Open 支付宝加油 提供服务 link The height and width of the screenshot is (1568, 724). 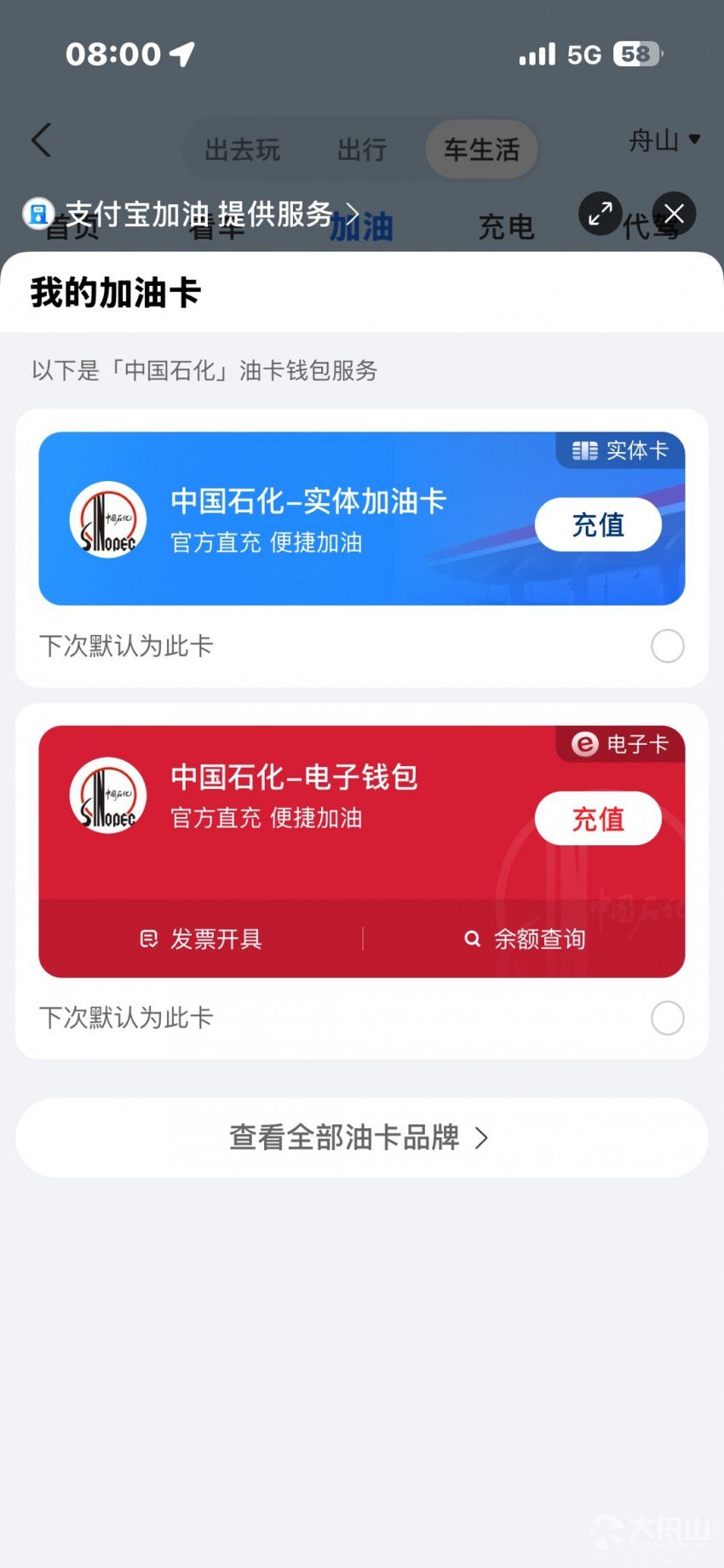(192, 215)
